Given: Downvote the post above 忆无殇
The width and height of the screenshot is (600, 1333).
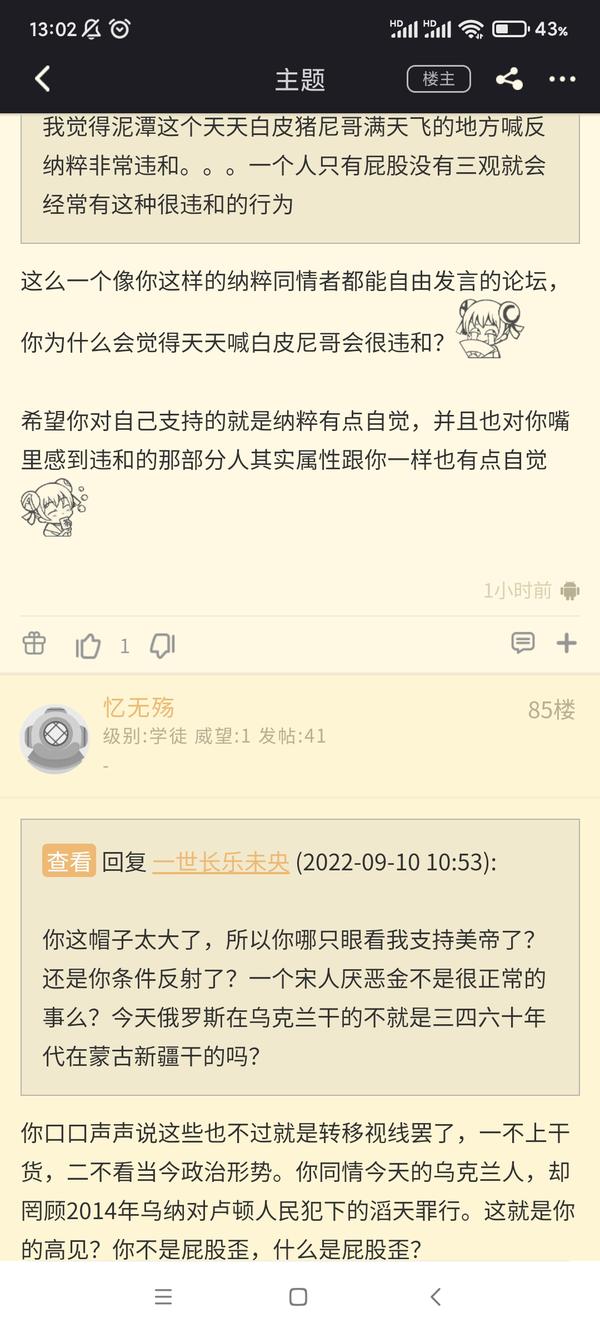Looking at the screenshot, I should [x=162, y=646].
